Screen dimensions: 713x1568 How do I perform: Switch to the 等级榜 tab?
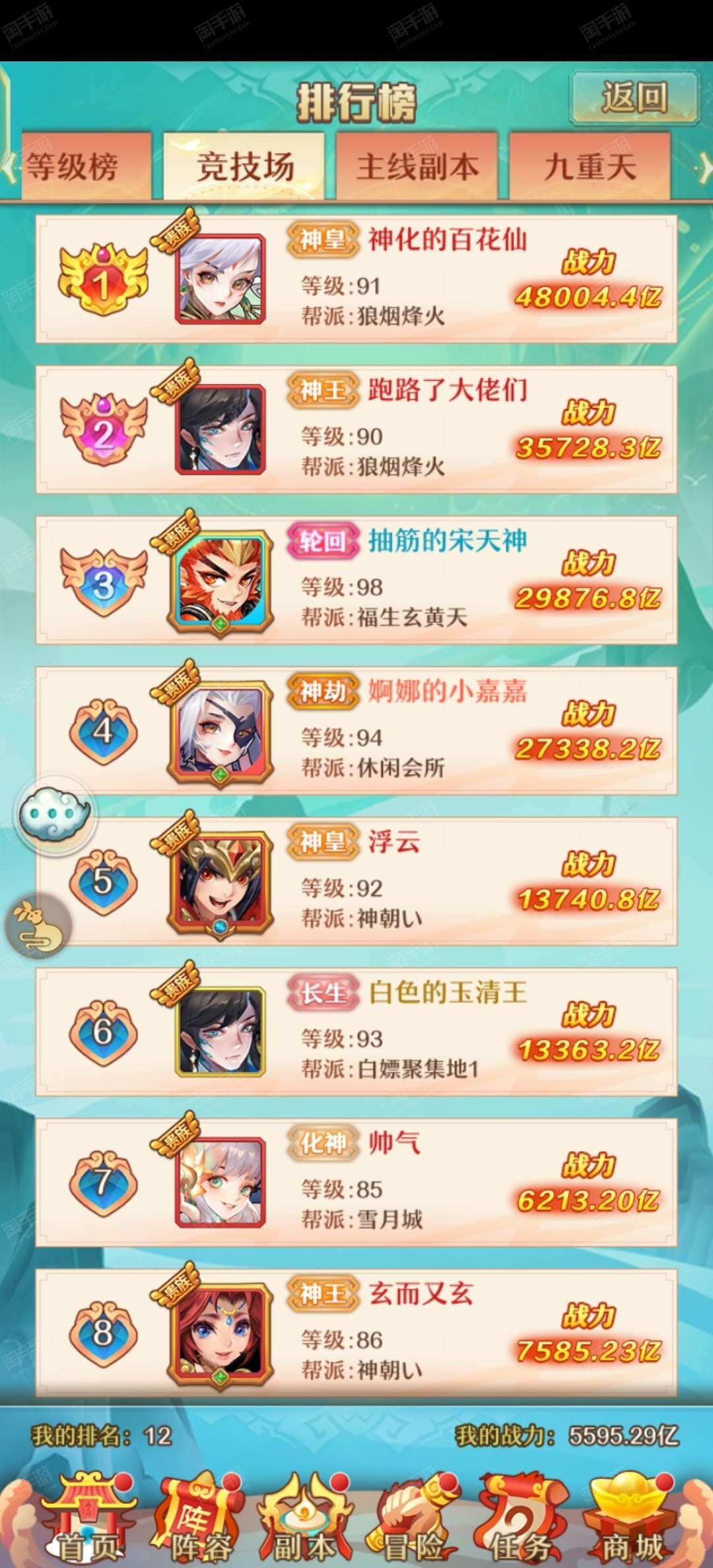click(x=86, y=166)
